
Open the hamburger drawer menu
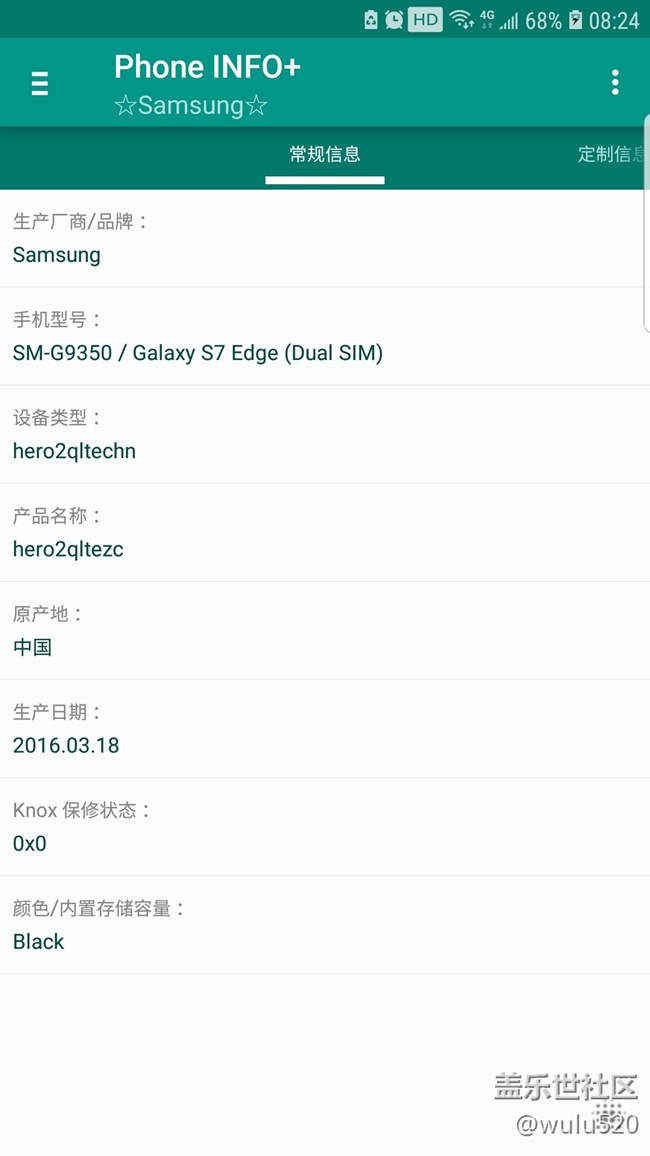40,83
